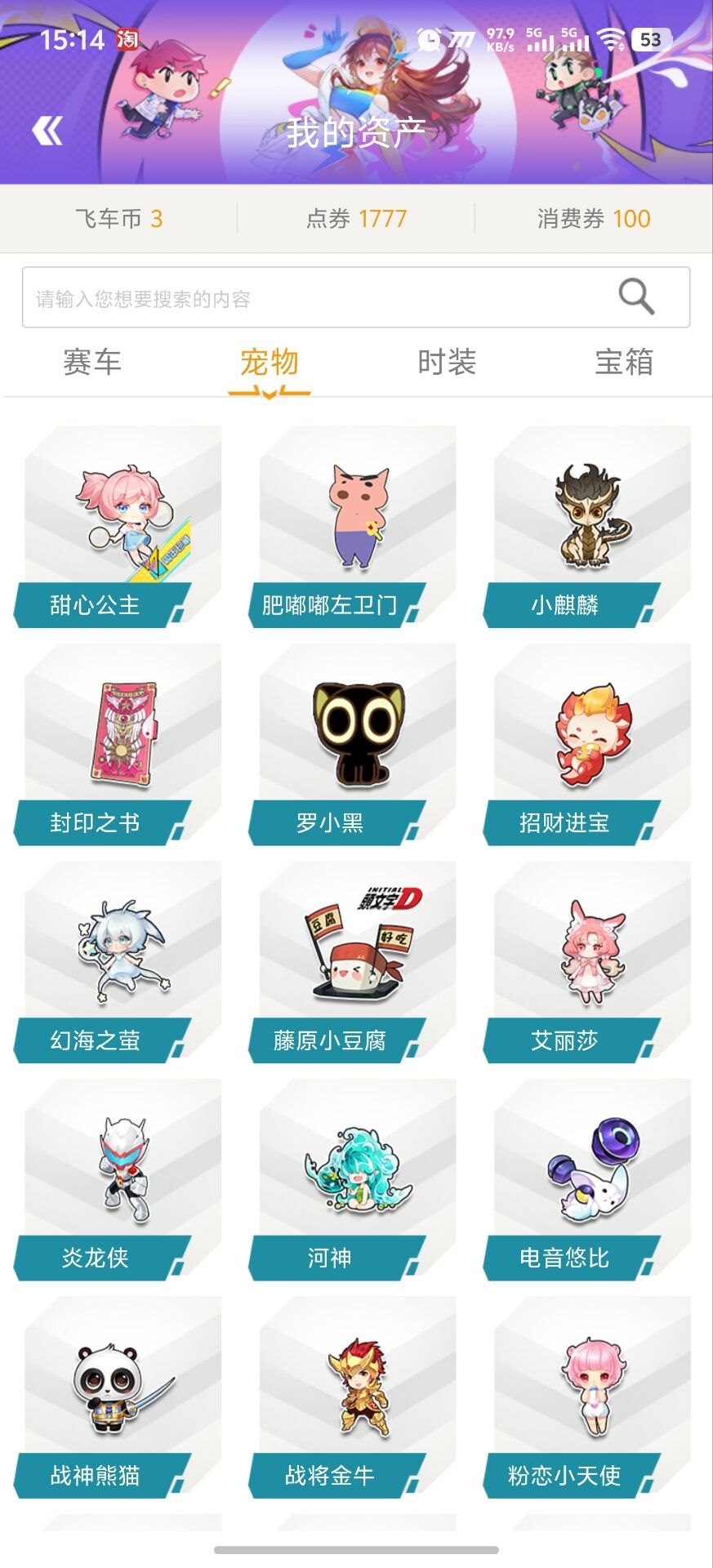713x1568 pixels.
Task: Switch to the 赛车 tab
Action: 92,363
